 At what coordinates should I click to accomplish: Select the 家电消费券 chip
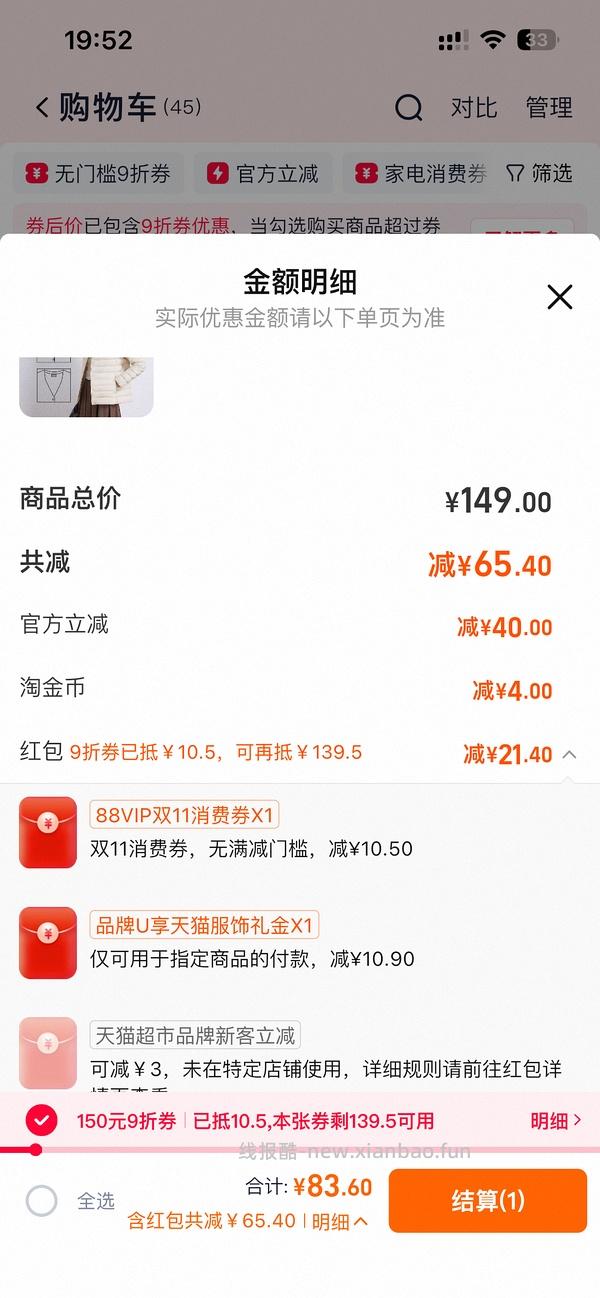421,174
